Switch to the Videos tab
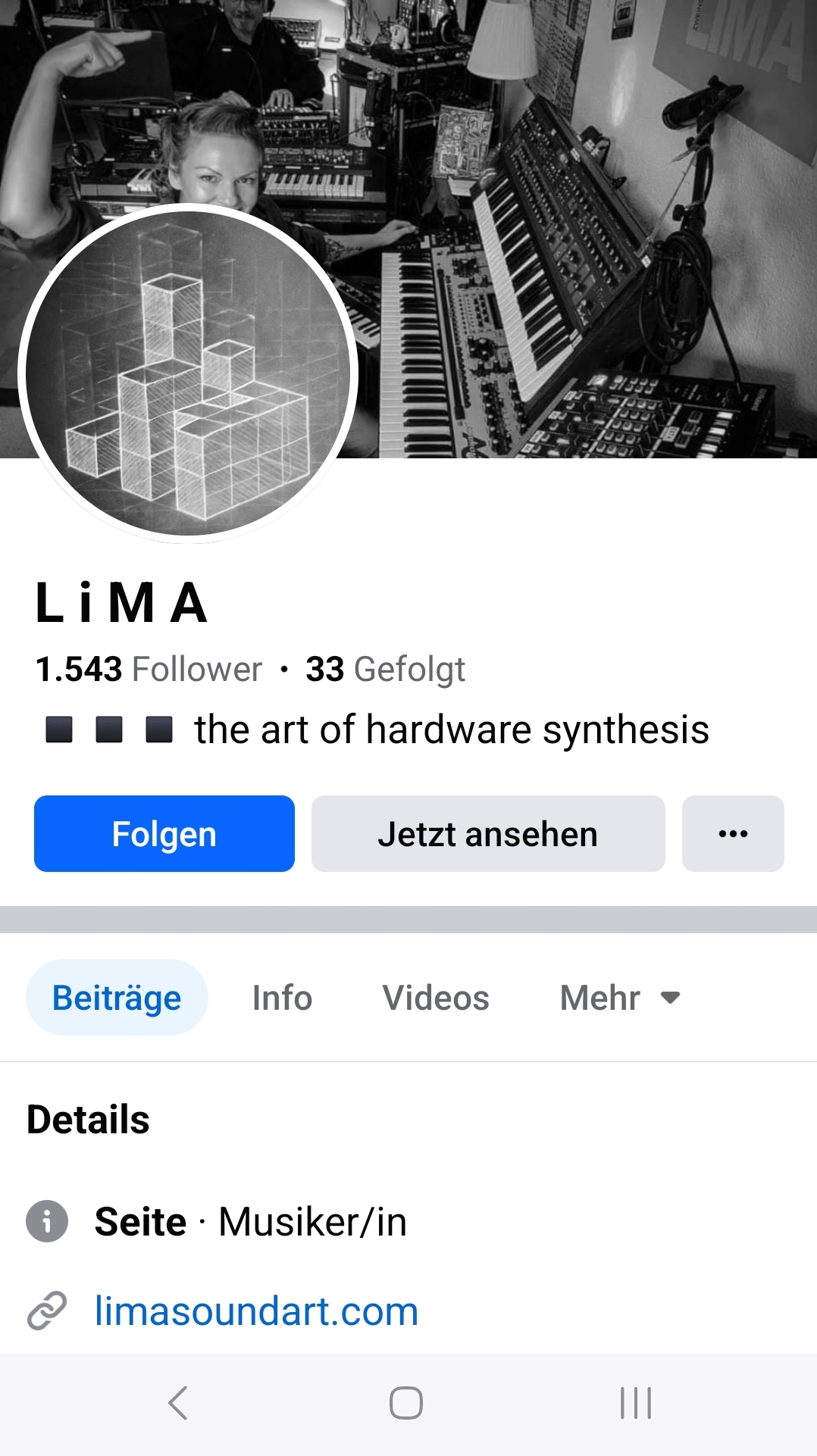 click(x=436, y=998)
